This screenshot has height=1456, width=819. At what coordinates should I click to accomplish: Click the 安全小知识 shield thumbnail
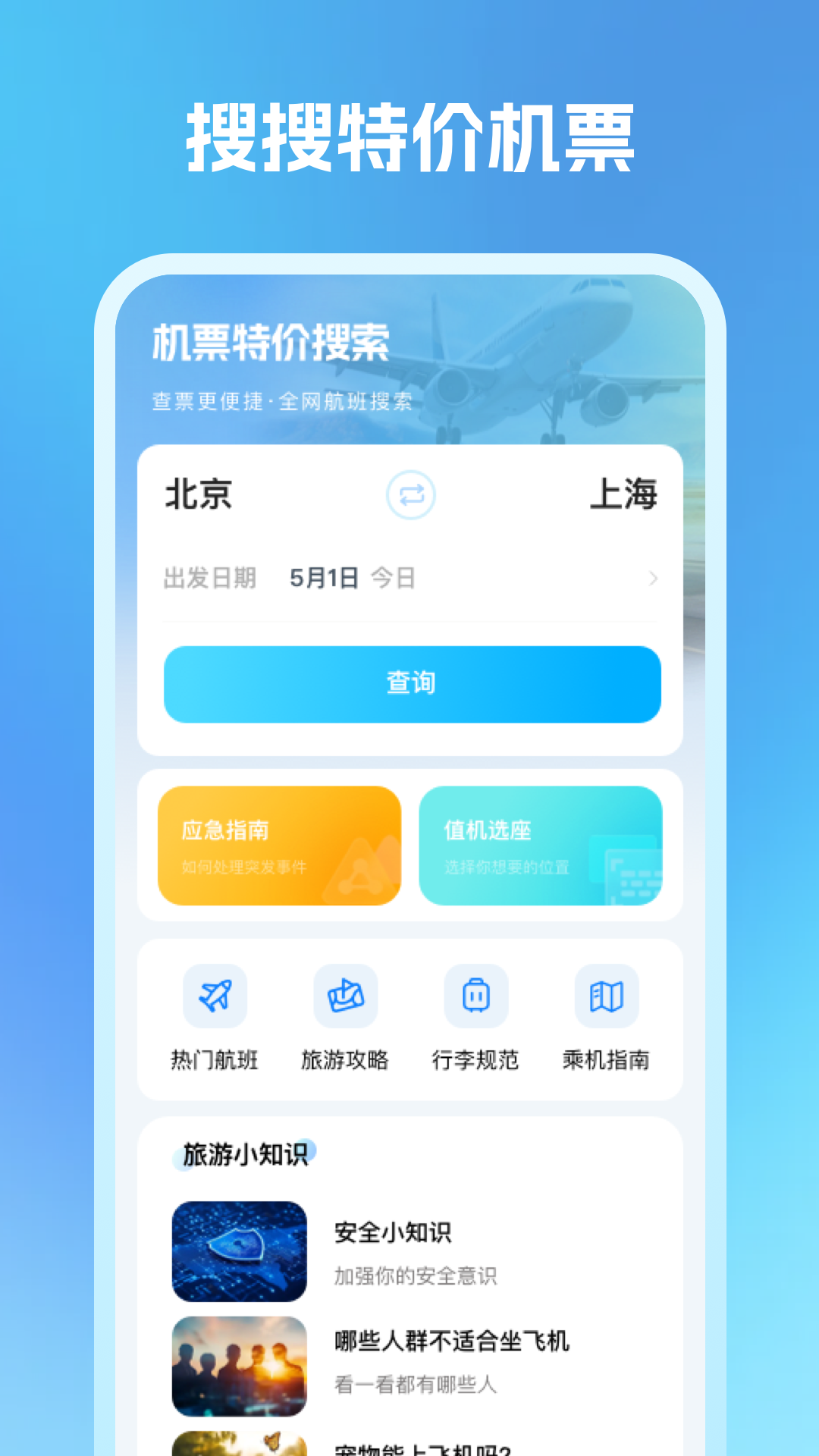tap(239, 1254)
